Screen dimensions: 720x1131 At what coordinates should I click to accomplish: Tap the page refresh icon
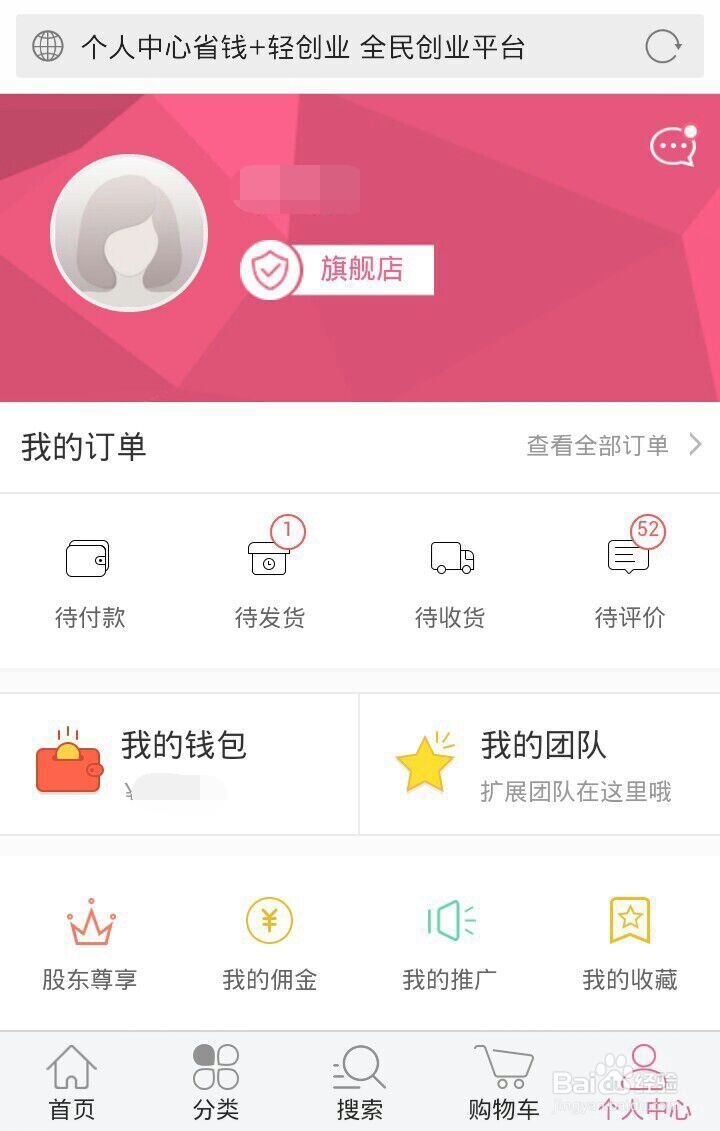point(662,46)
